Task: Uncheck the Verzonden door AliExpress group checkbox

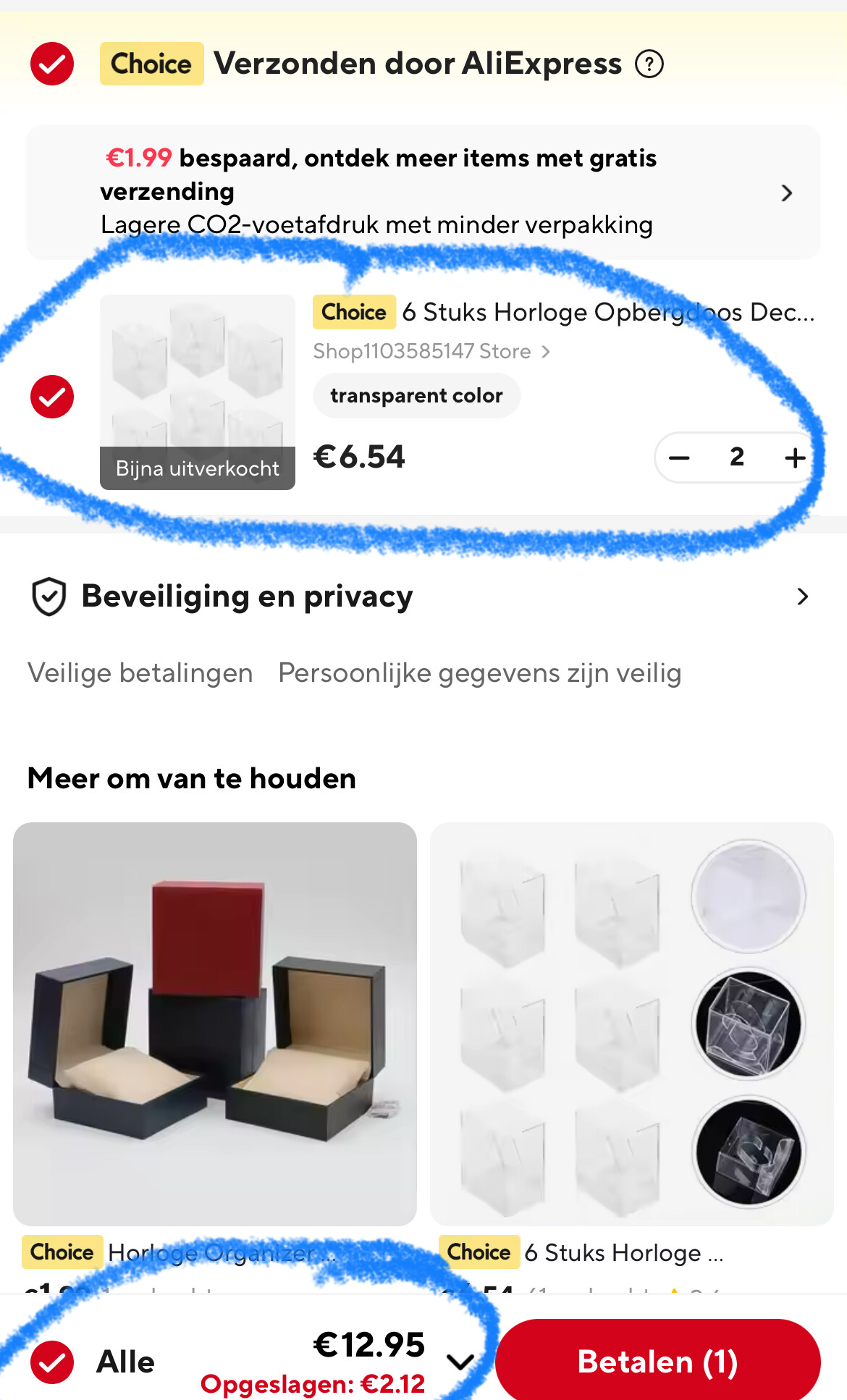Action: (52, 64)
